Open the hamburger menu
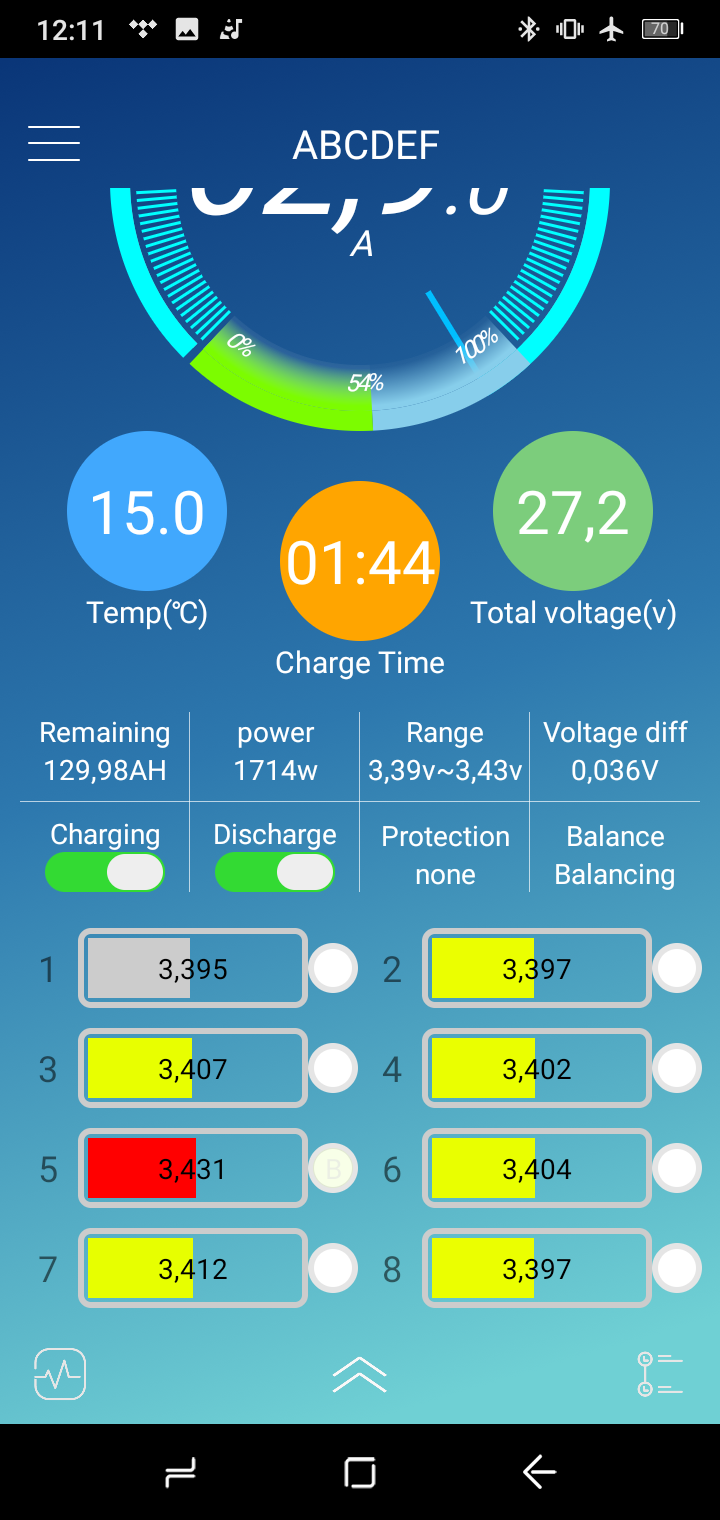This screenshot has width=720, height=1520. pos(54,144)
